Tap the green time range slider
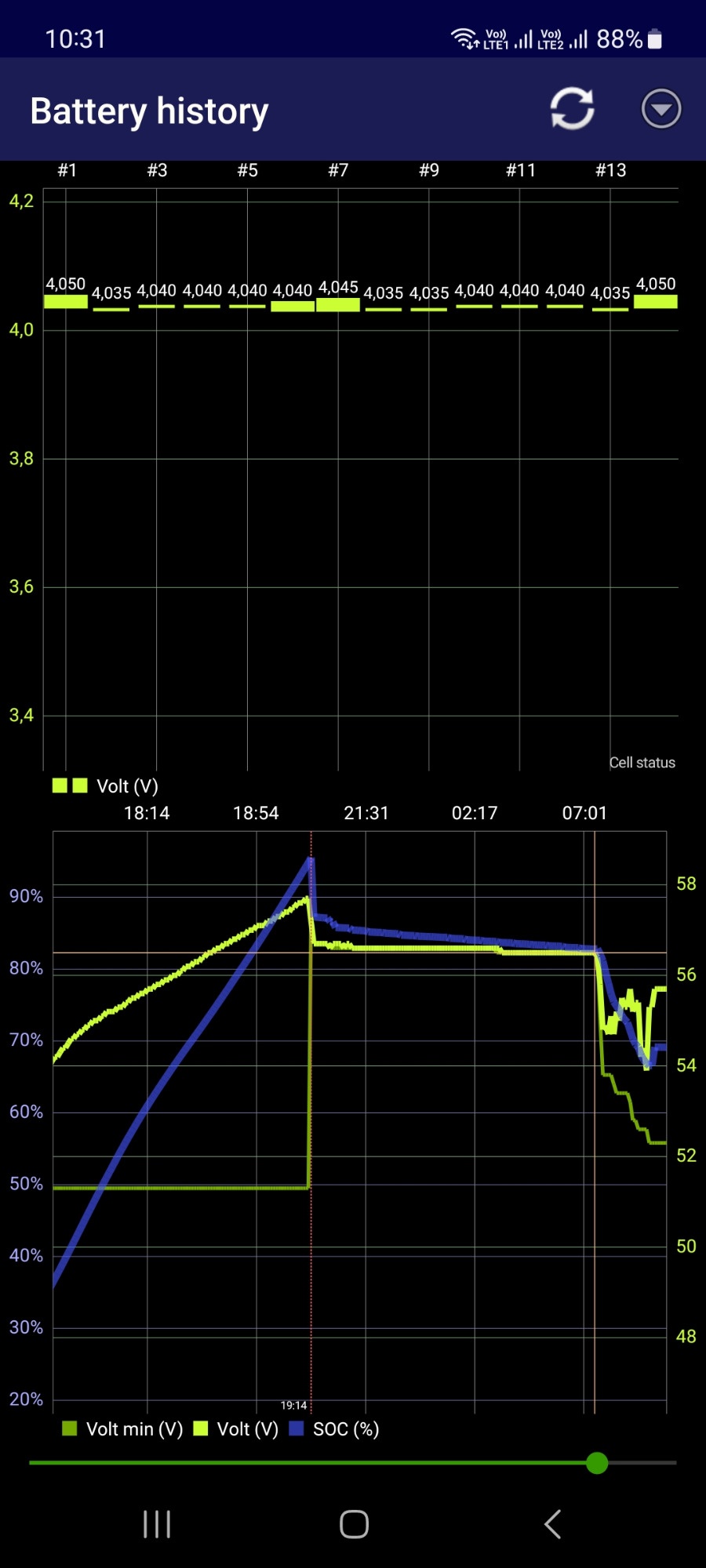This screenshot has width=706, height=1568. coord(597,1462)
